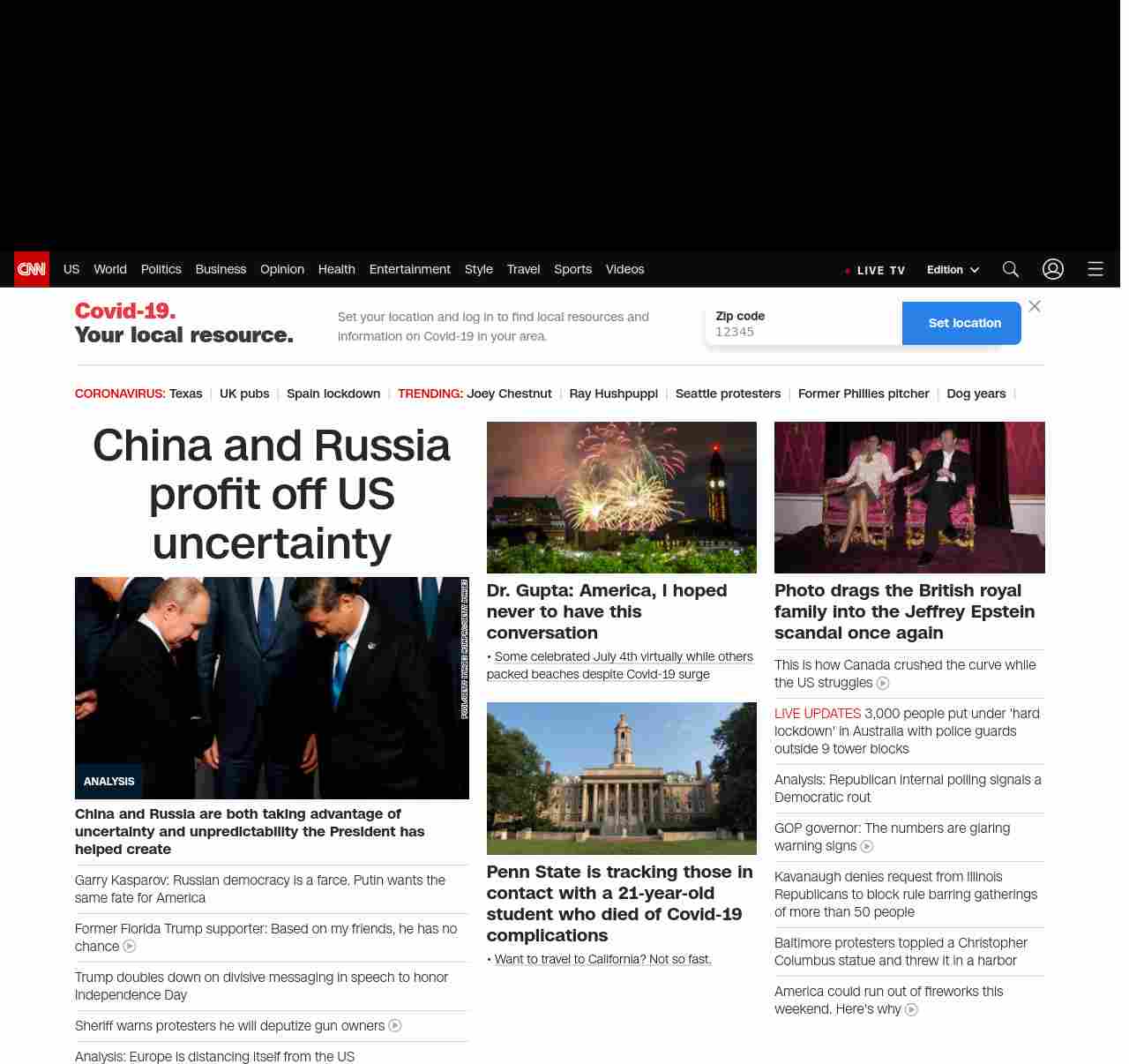1129x1064 pixels.
Task: Open the Spain lockdown coronavirus link
Action: (333, 393)
